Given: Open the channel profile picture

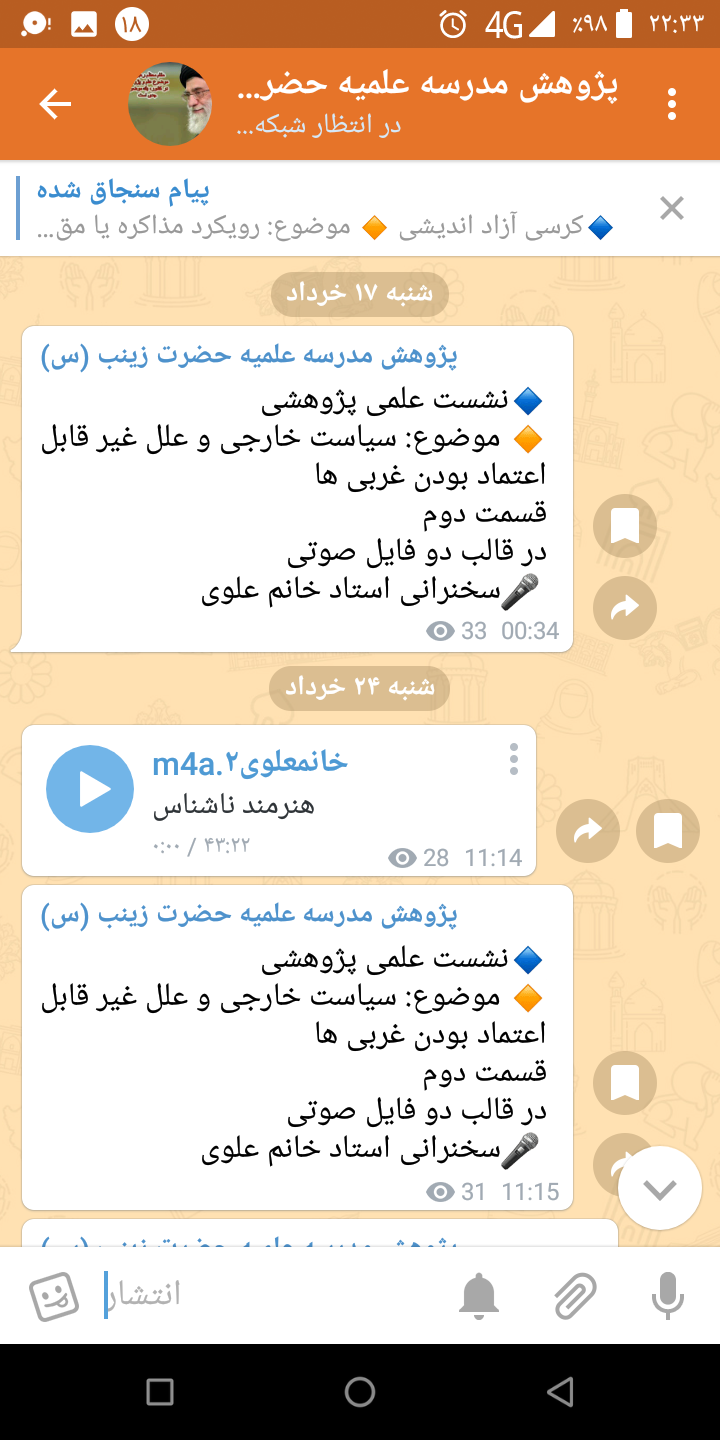Looking at the screenshot, I should point(170,104).
